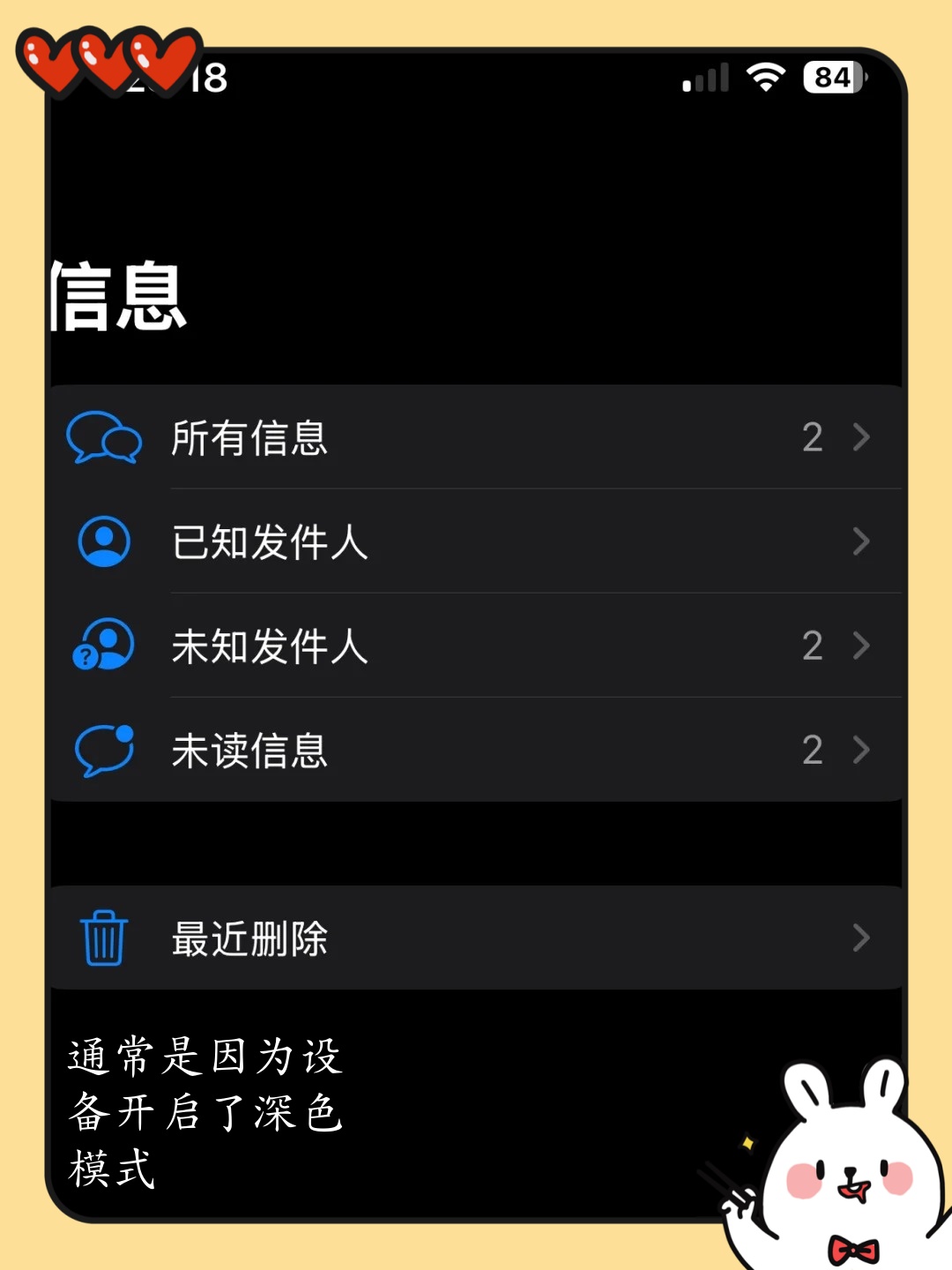Open the 最近删除 folder

coord(248,938)
